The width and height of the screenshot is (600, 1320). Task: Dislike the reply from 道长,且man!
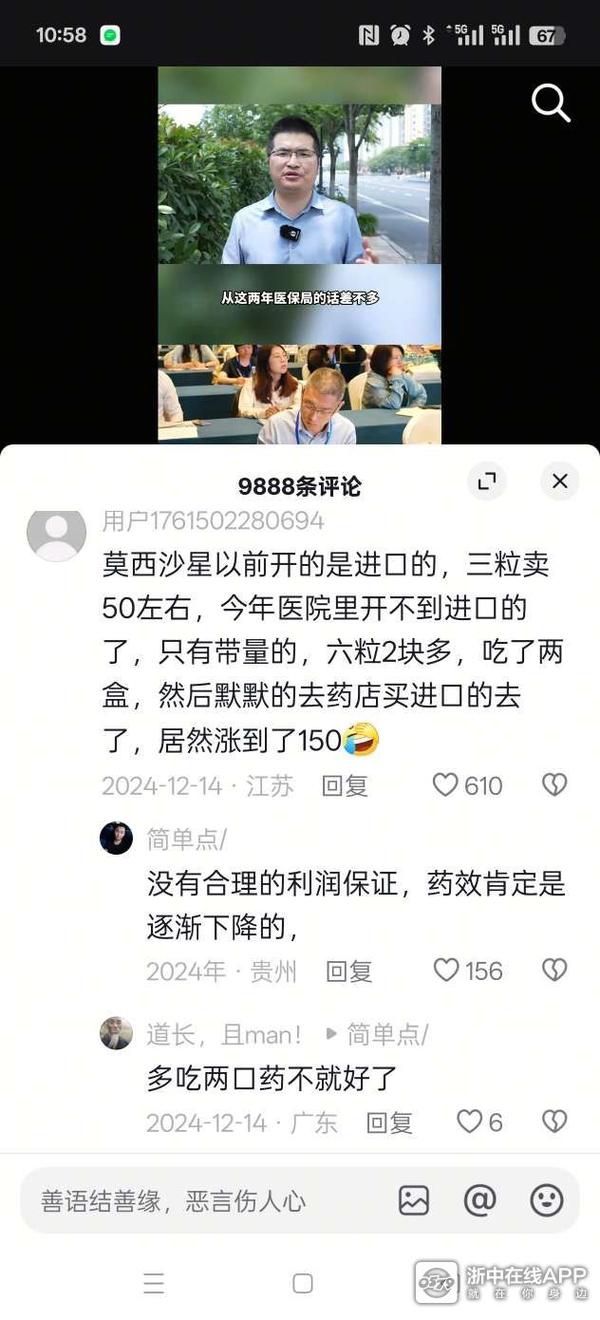click(x=554, y=1122)
